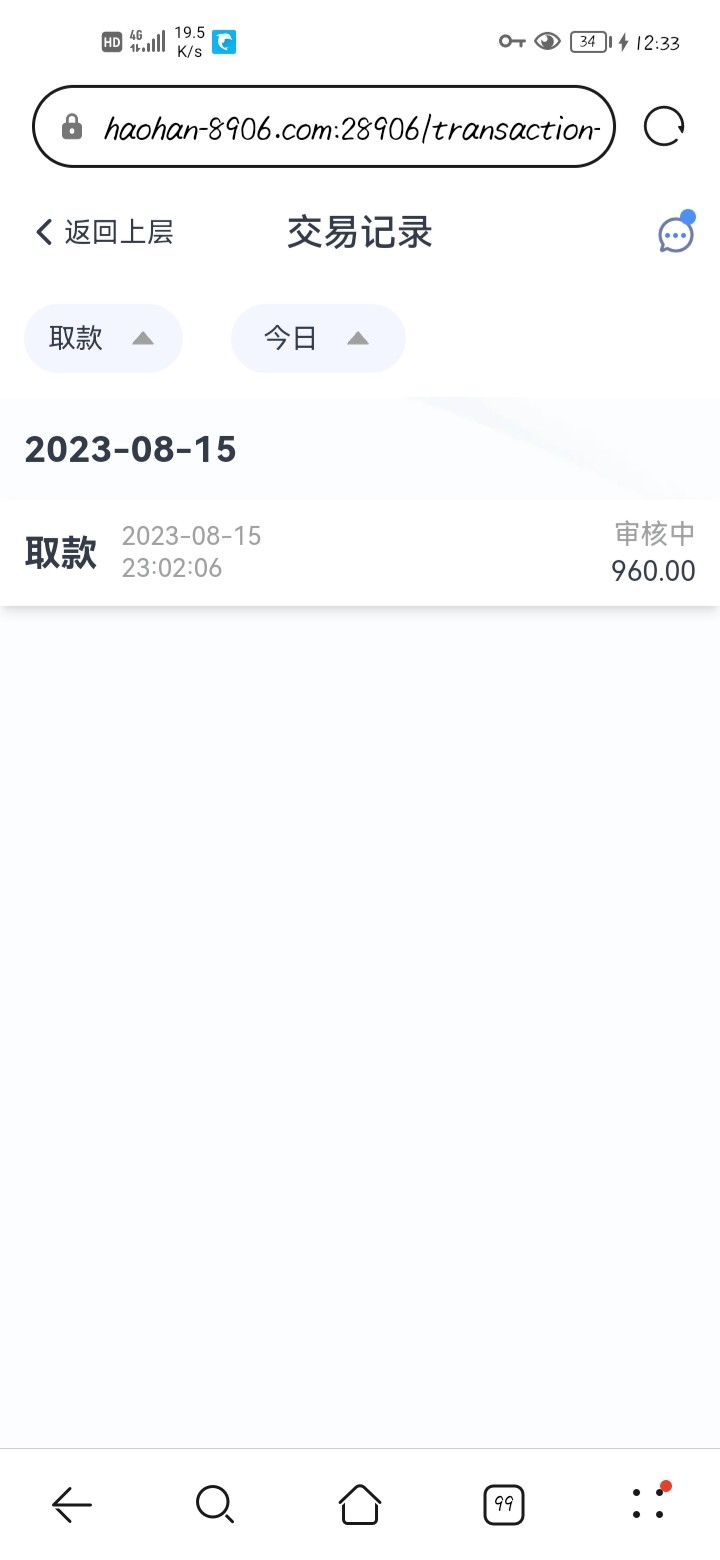The width and height of the screenshot is (720, 1560).
Task: Open the browser search icon
Action: point(215,1503)
